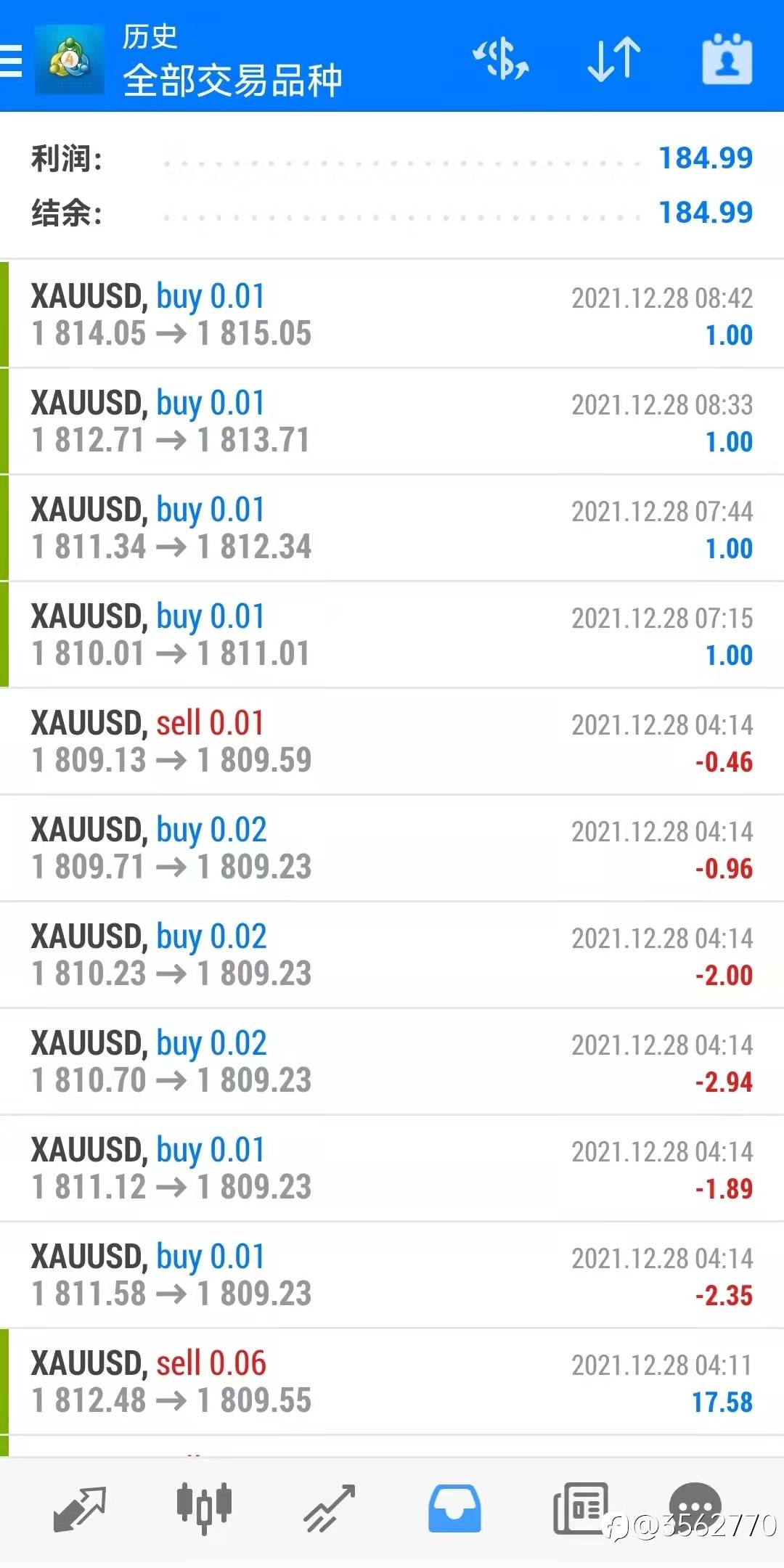
Task: Open the 08:42 XAUUSD buy trade
Action: coord(392,314)
